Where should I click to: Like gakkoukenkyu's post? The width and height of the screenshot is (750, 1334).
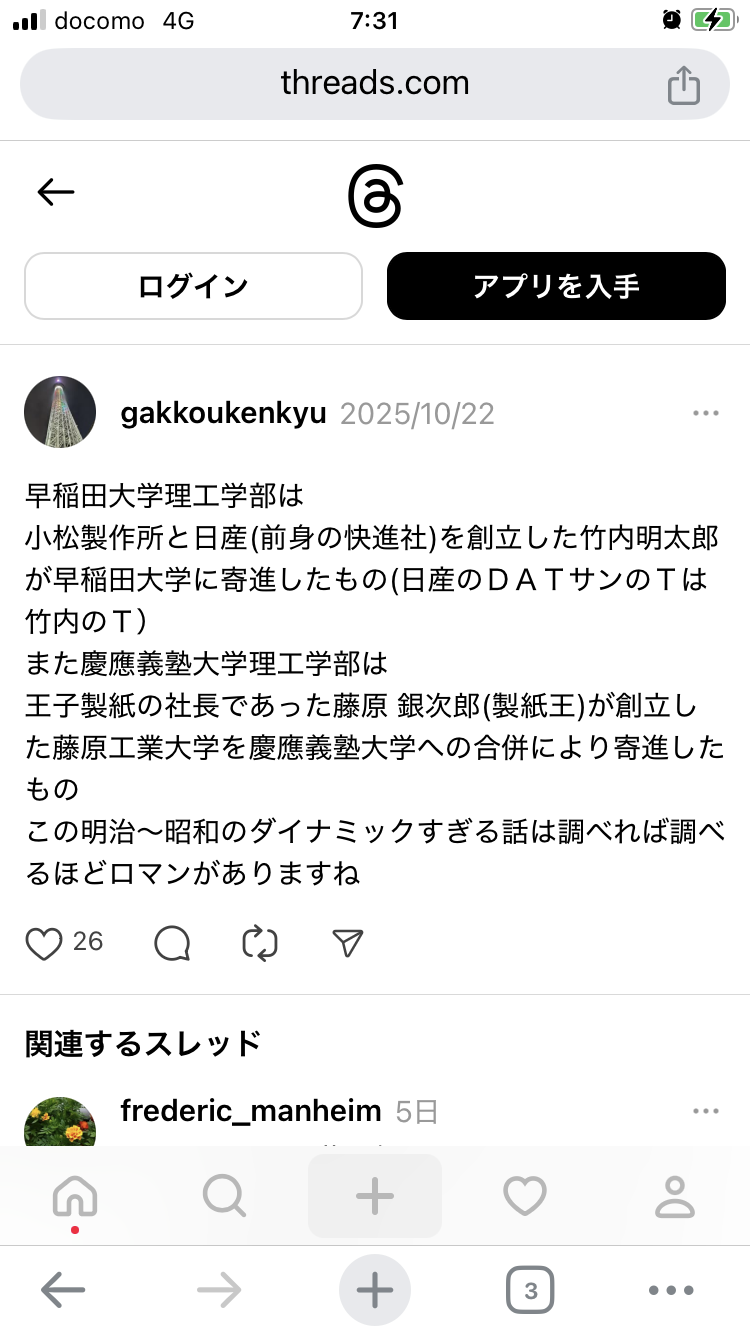[44, 943]
